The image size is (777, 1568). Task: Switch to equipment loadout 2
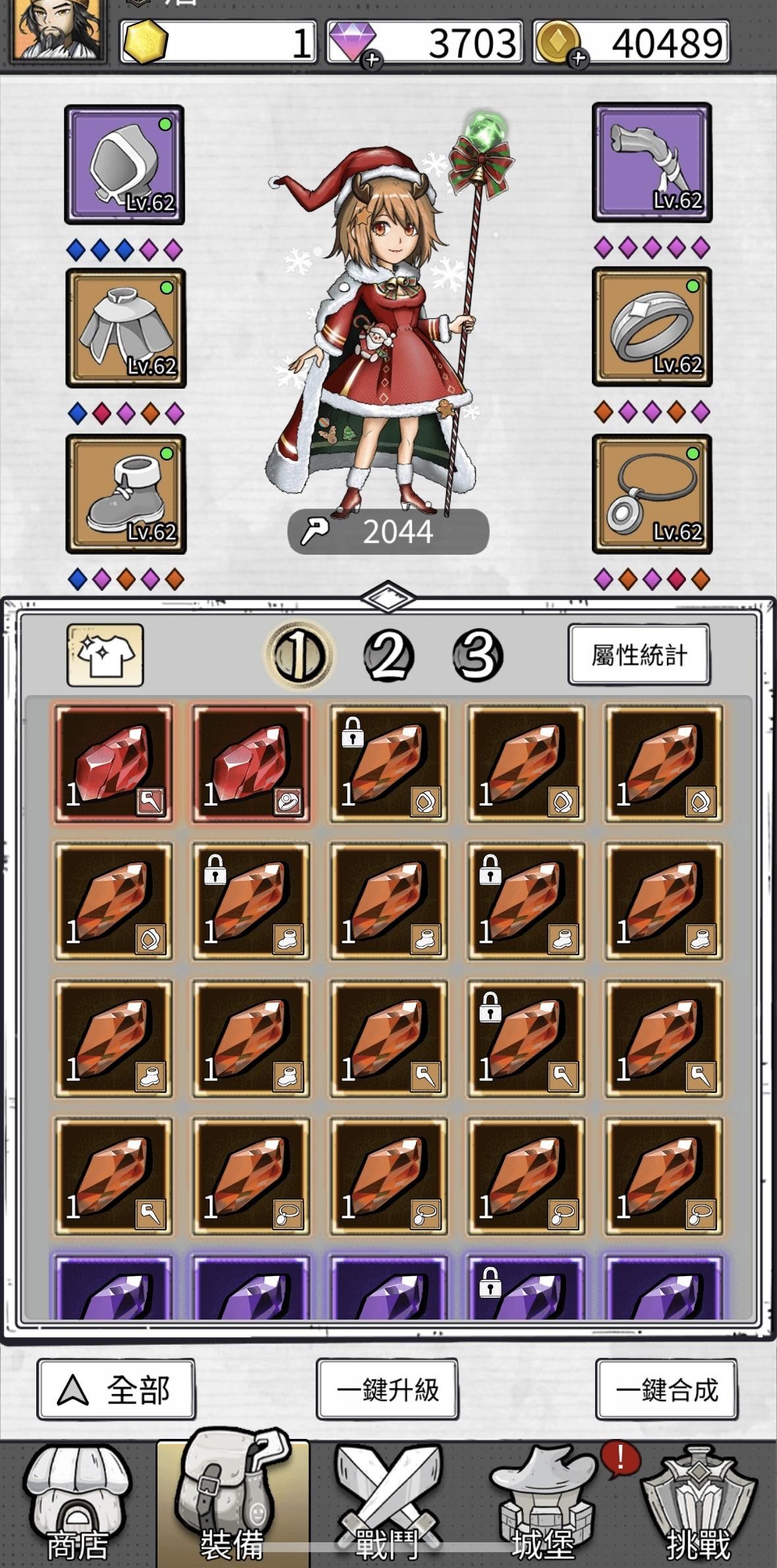click(388, 656)
